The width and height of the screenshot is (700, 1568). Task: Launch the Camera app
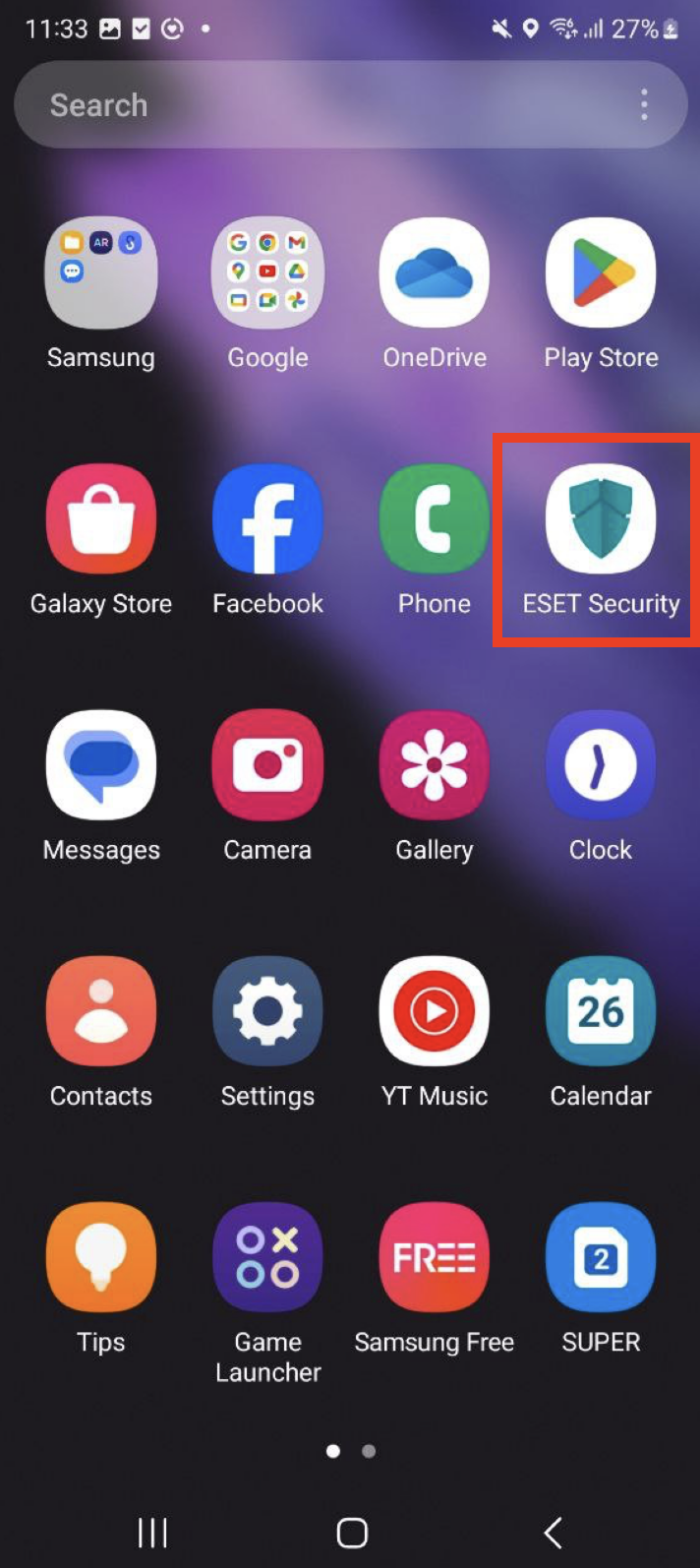tap(267, 765)
